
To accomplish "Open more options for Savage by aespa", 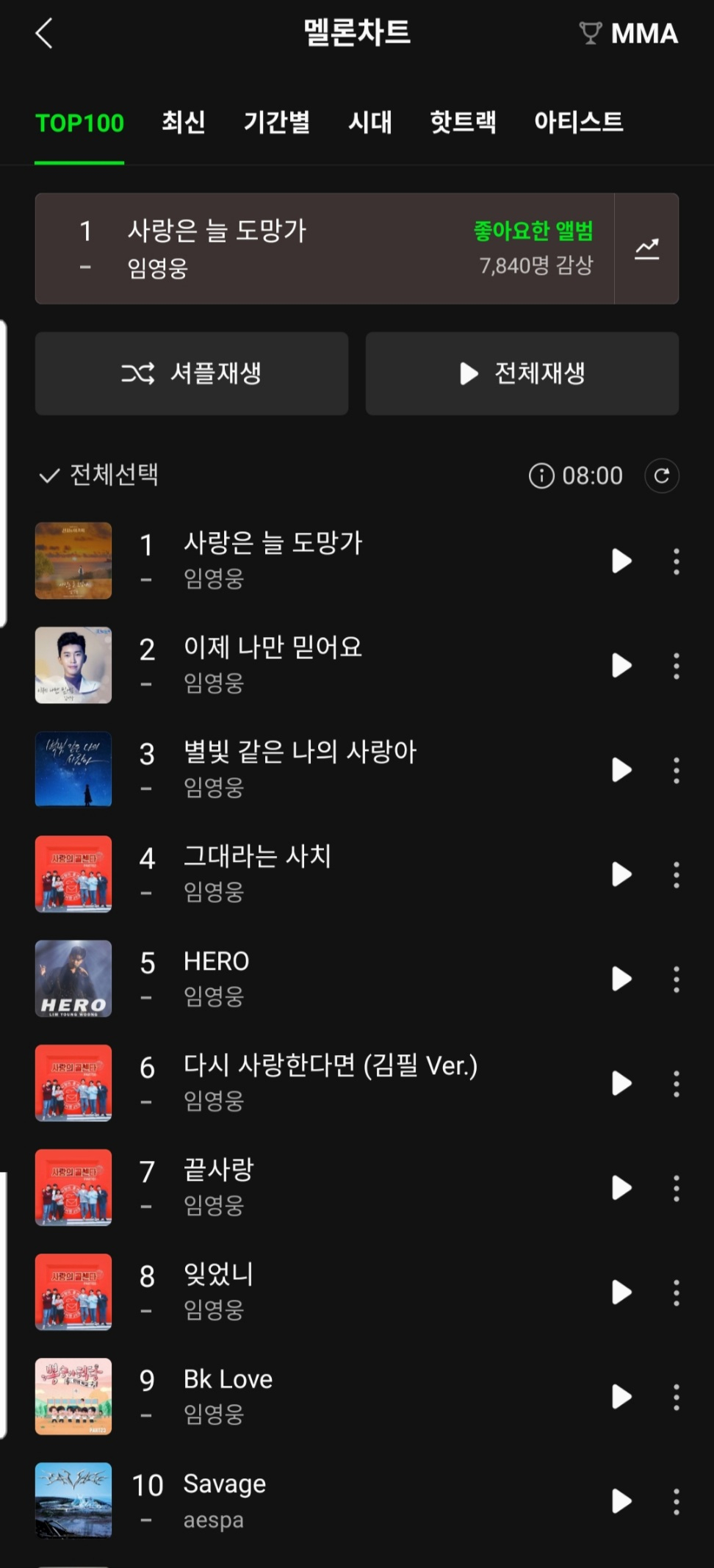I will (x=677, y=1501).
